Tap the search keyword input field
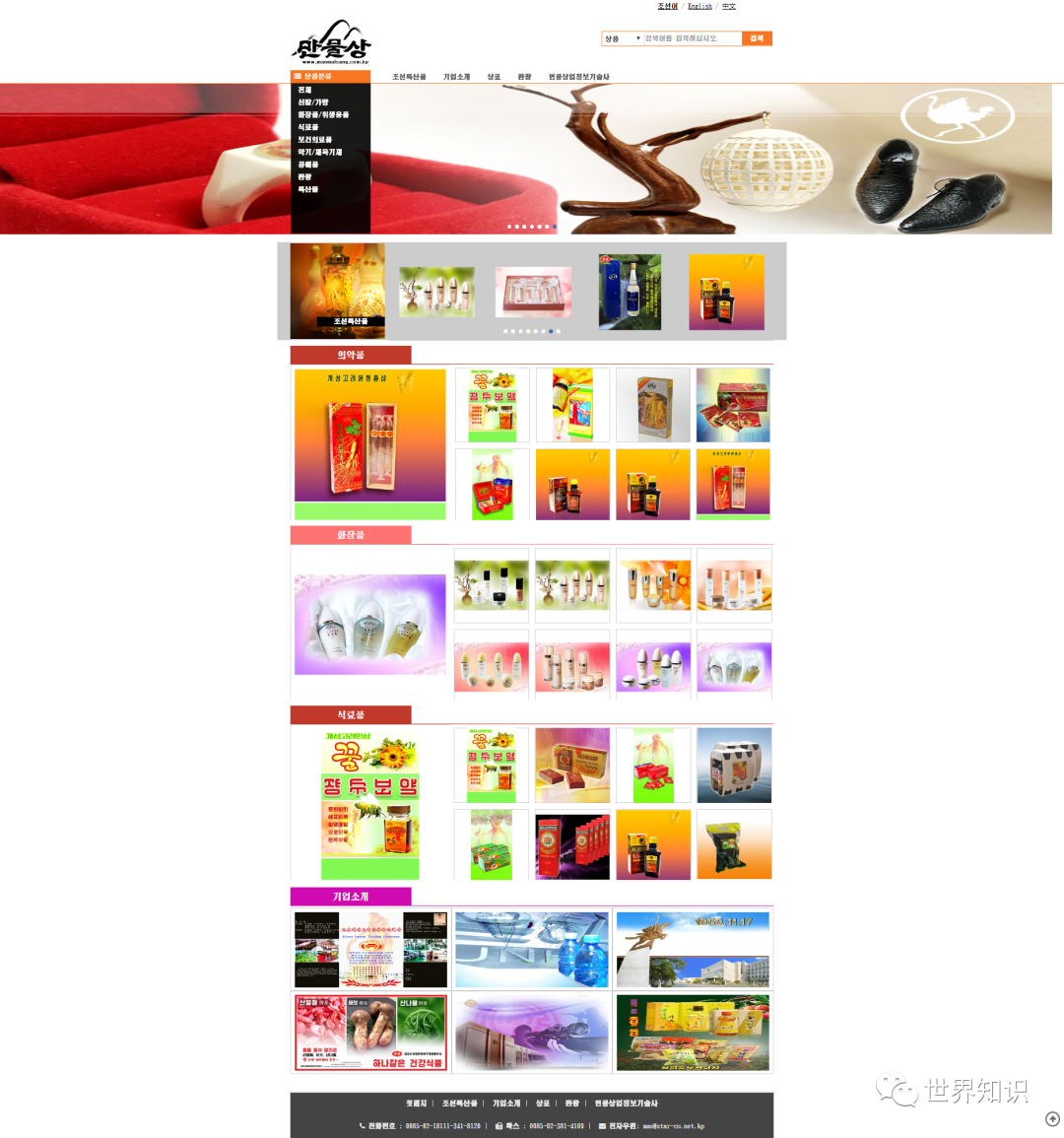This screenshot has height=1138, width=1064. [692, 38]
